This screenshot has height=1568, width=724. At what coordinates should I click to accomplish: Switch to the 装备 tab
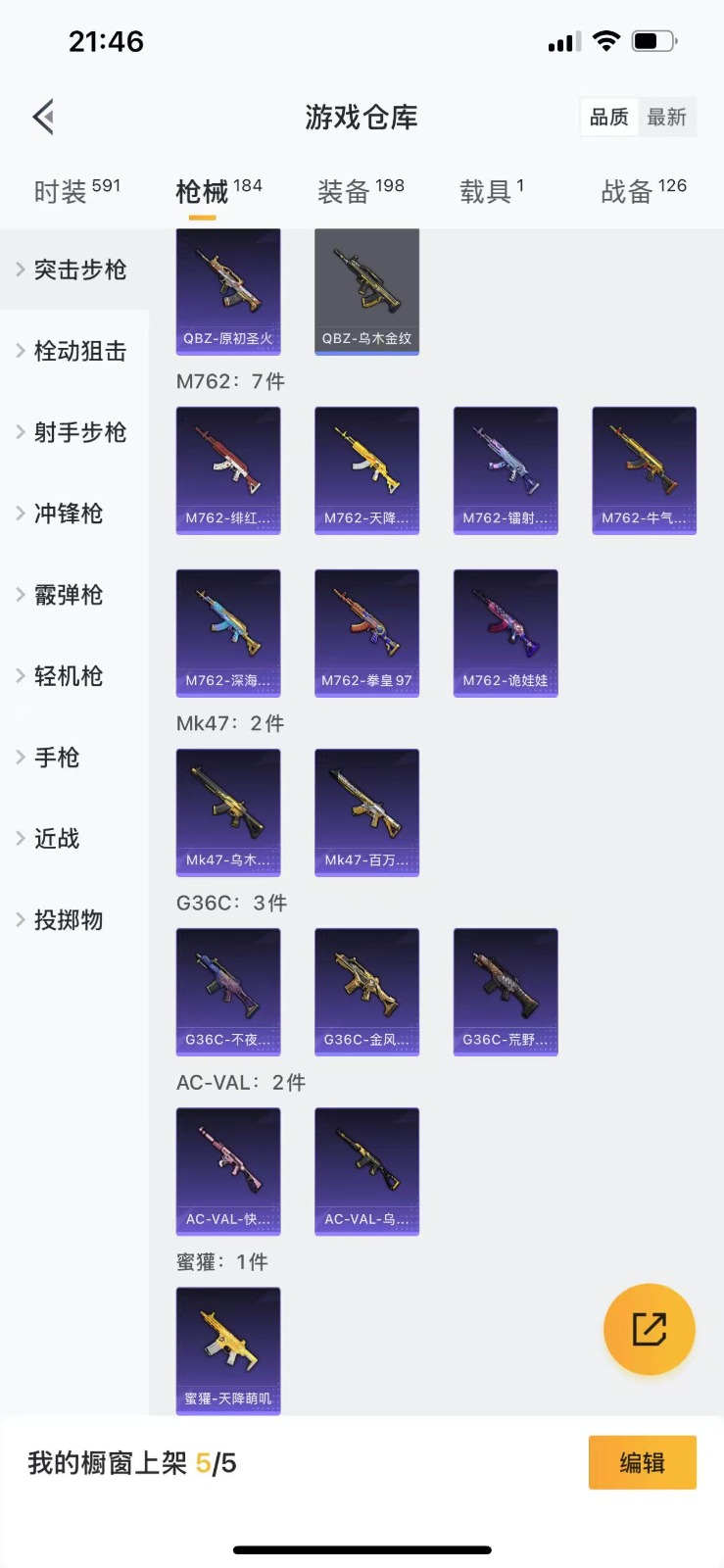(x=360, y=191)
